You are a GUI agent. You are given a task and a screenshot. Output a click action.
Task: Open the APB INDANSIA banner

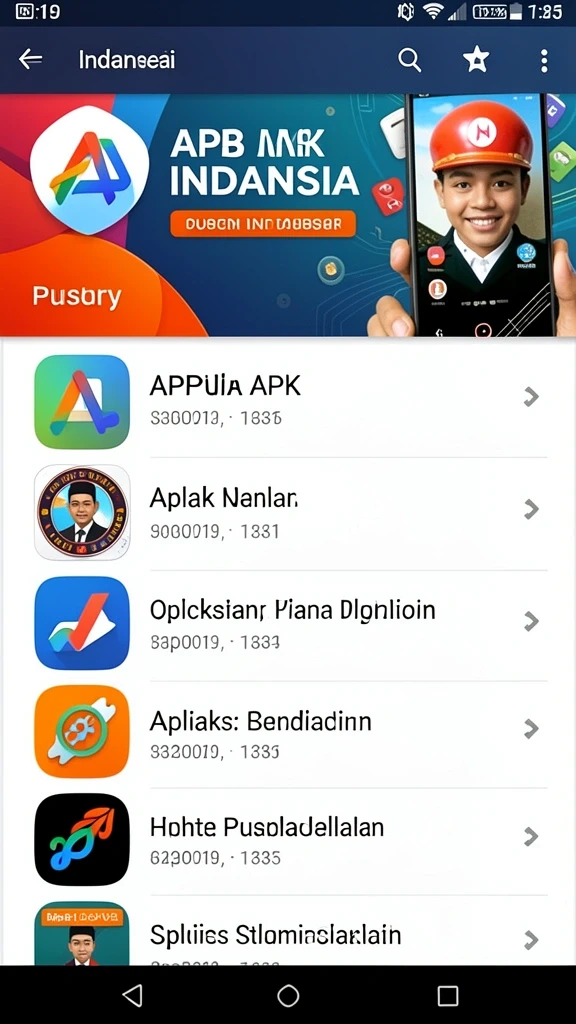coord(288,215)
